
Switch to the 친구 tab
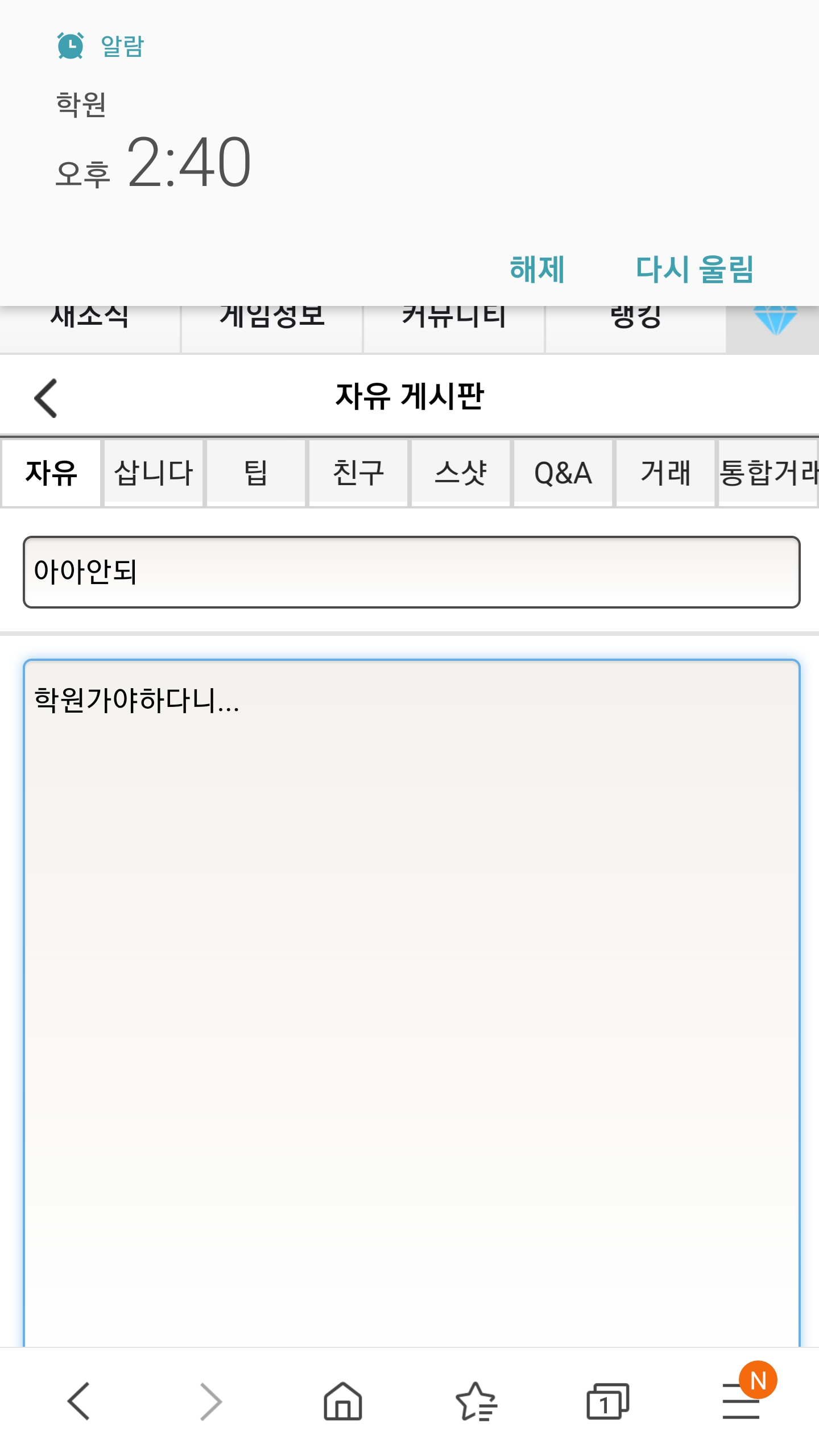(x=358, y=473)
